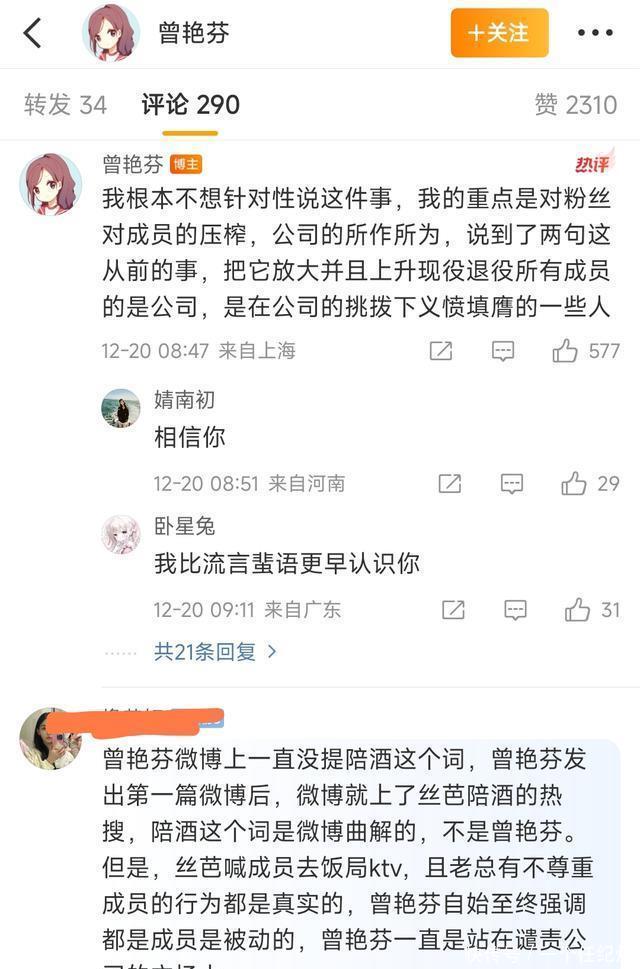Image resolution: width=640 pixels, height=969 pixels.
Task: Like 卧星兔's reply with 31 likes
Action: pos(578,610)
